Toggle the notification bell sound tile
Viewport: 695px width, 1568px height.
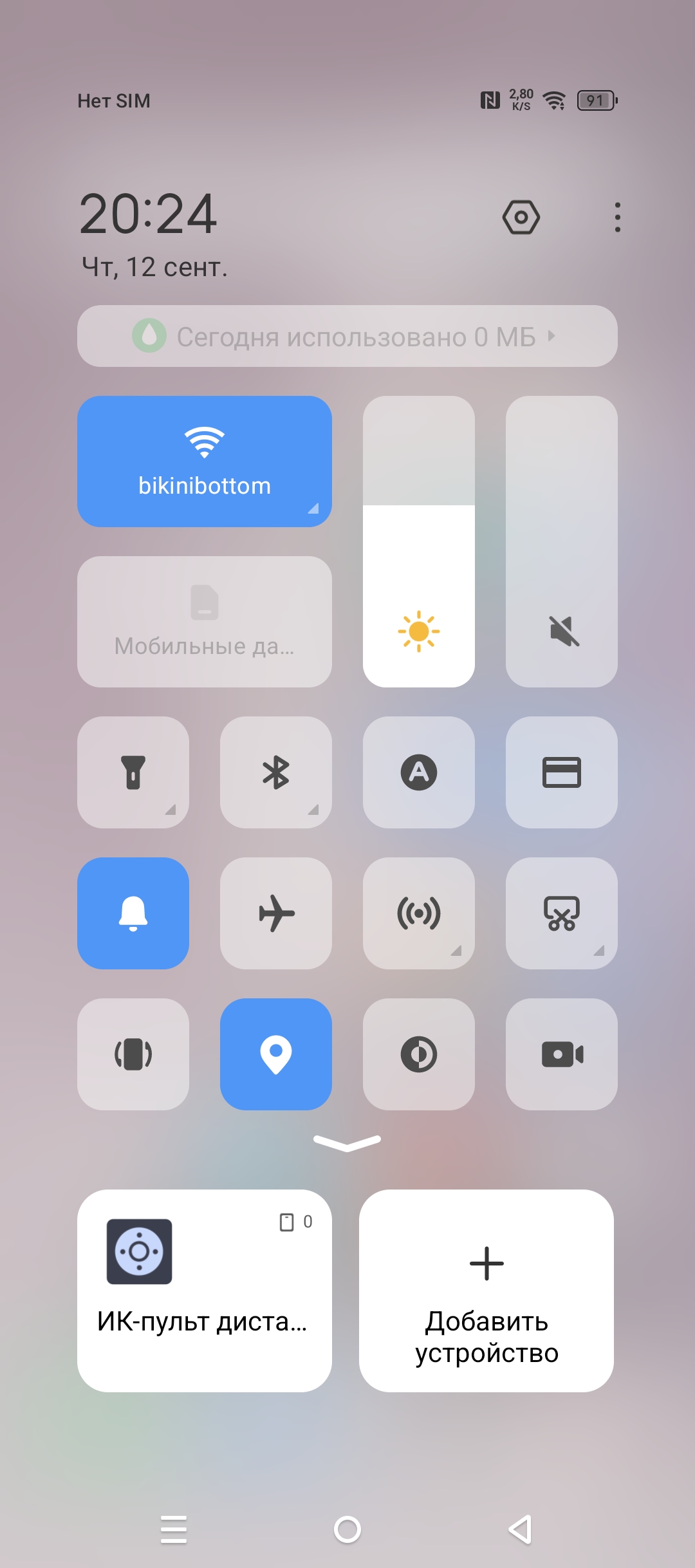pos(133,913)
